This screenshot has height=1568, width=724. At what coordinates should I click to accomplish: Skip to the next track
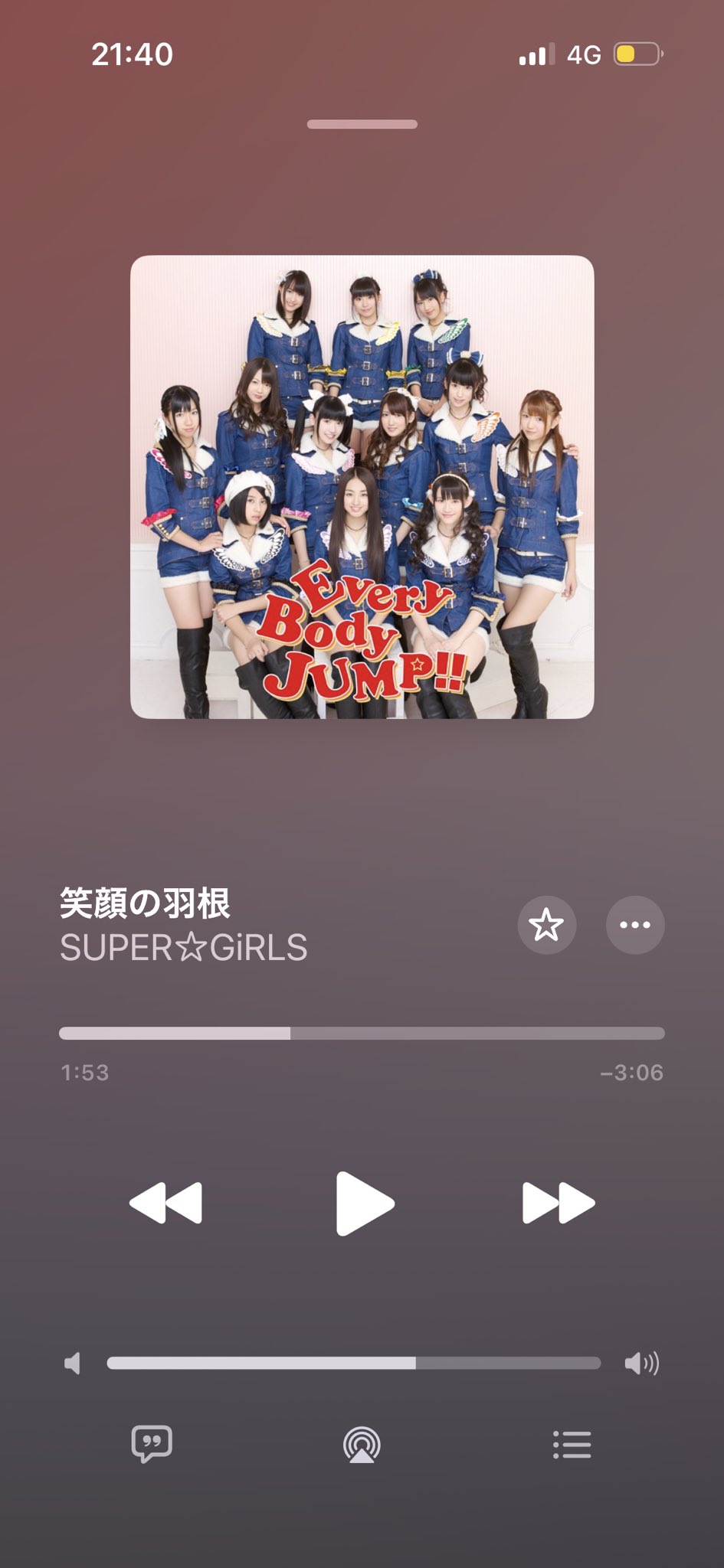558,1203
